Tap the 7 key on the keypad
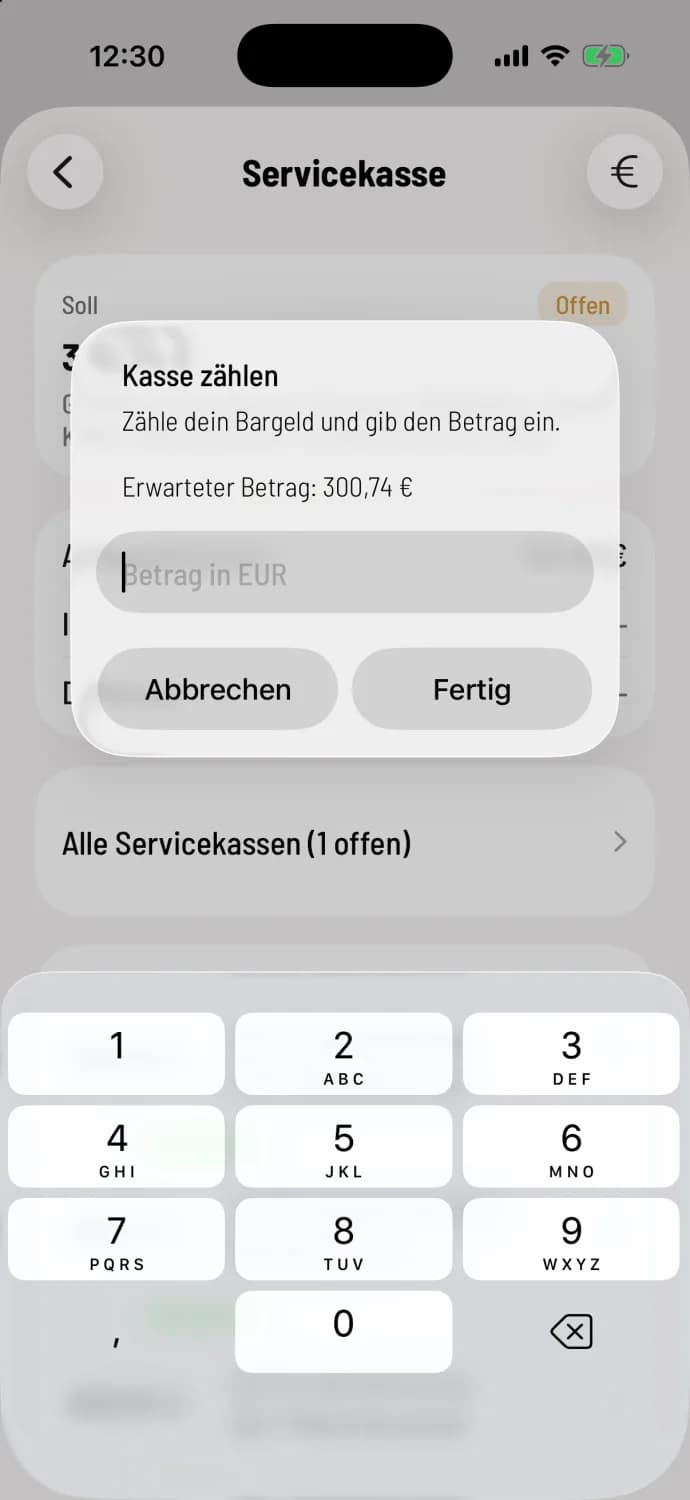This screenshot has height=1500, width=690. pos(116,1239)
